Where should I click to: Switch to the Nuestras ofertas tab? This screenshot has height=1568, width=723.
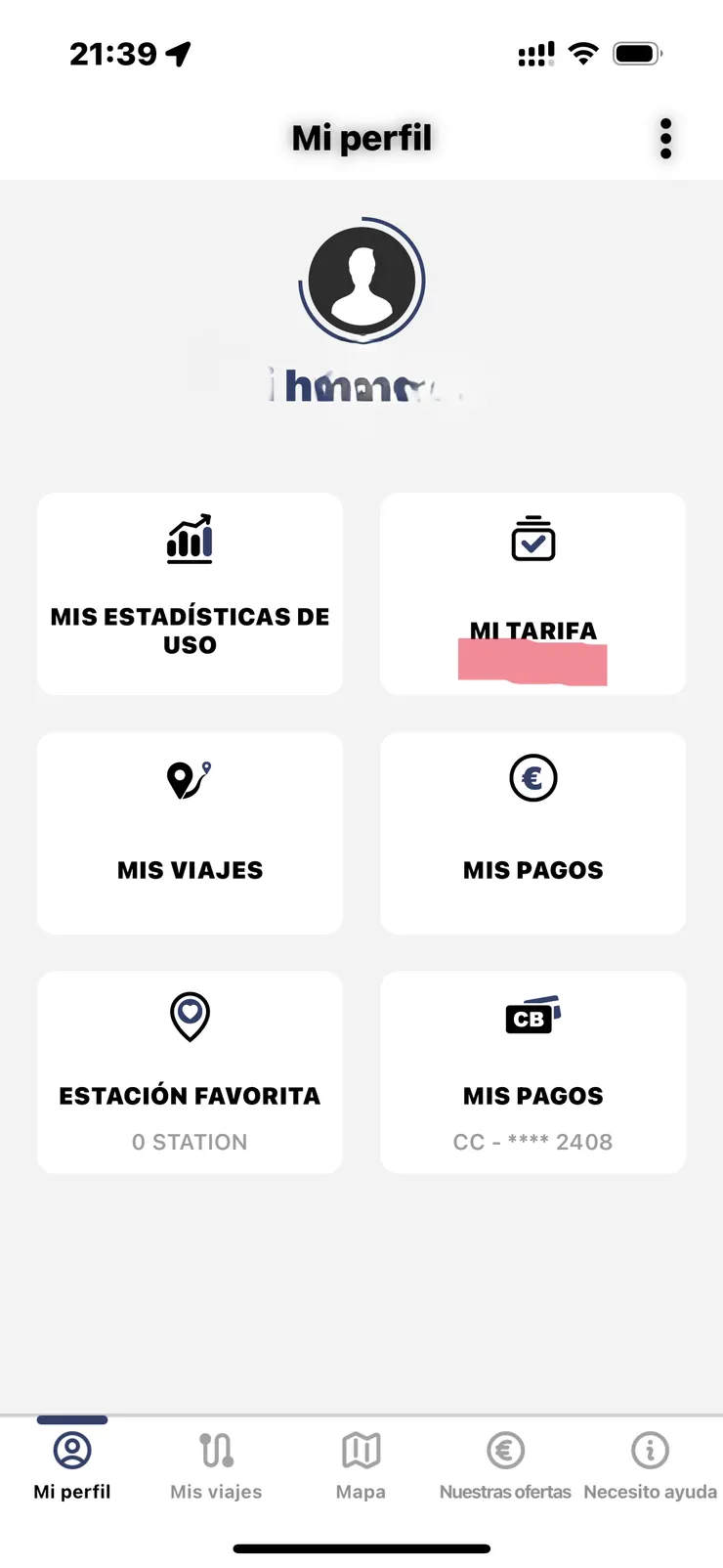point(505,1464)
